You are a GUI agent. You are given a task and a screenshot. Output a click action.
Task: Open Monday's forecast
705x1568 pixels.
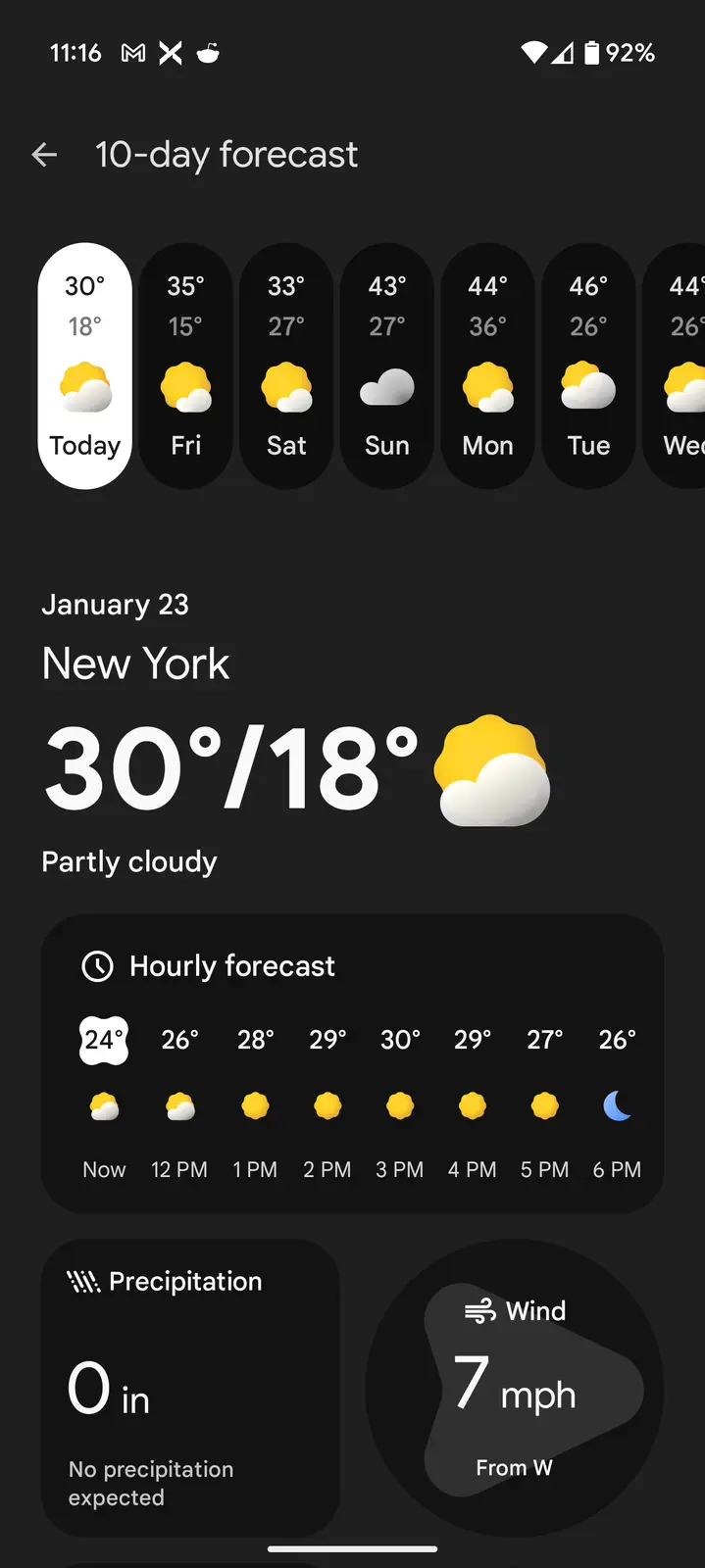coord(487,366)
